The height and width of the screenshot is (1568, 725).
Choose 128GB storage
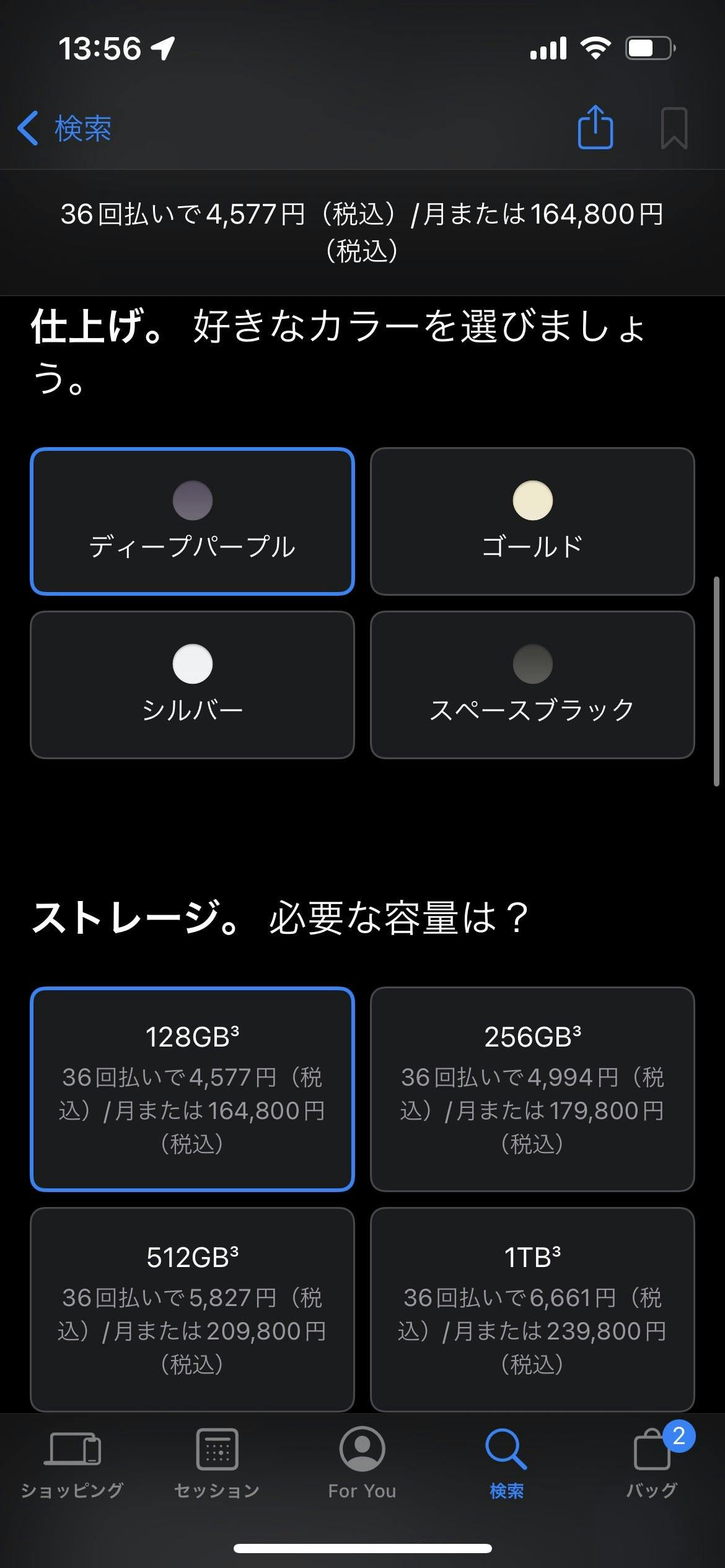[192, 1089]
